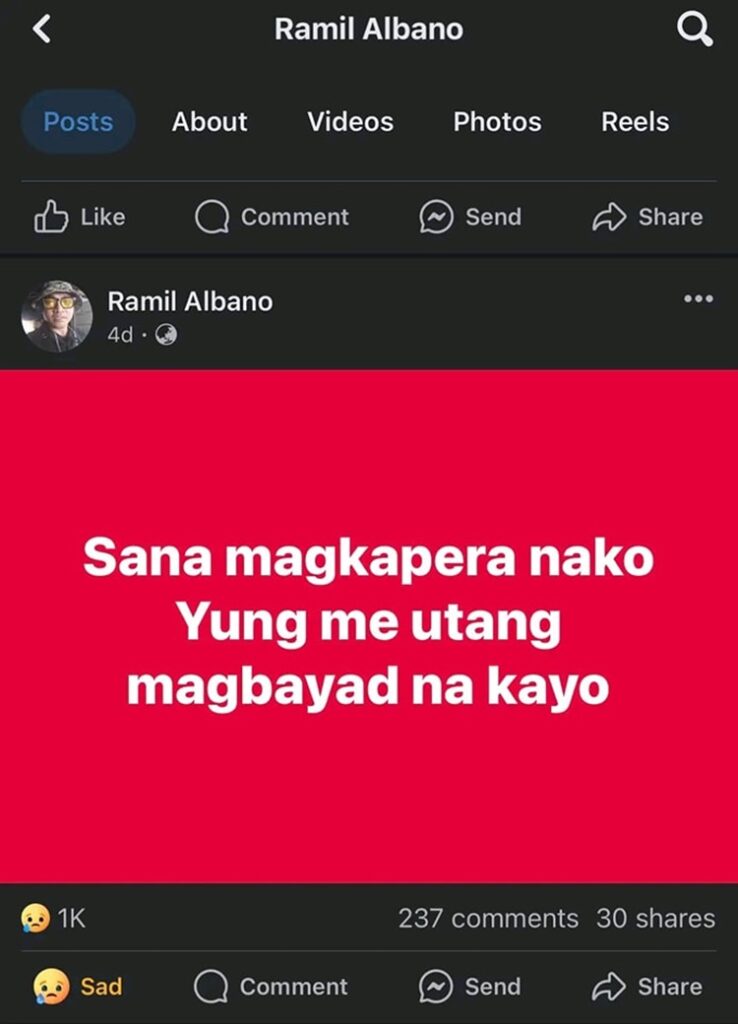Select the Photos tab

click(x=497, y=122)
